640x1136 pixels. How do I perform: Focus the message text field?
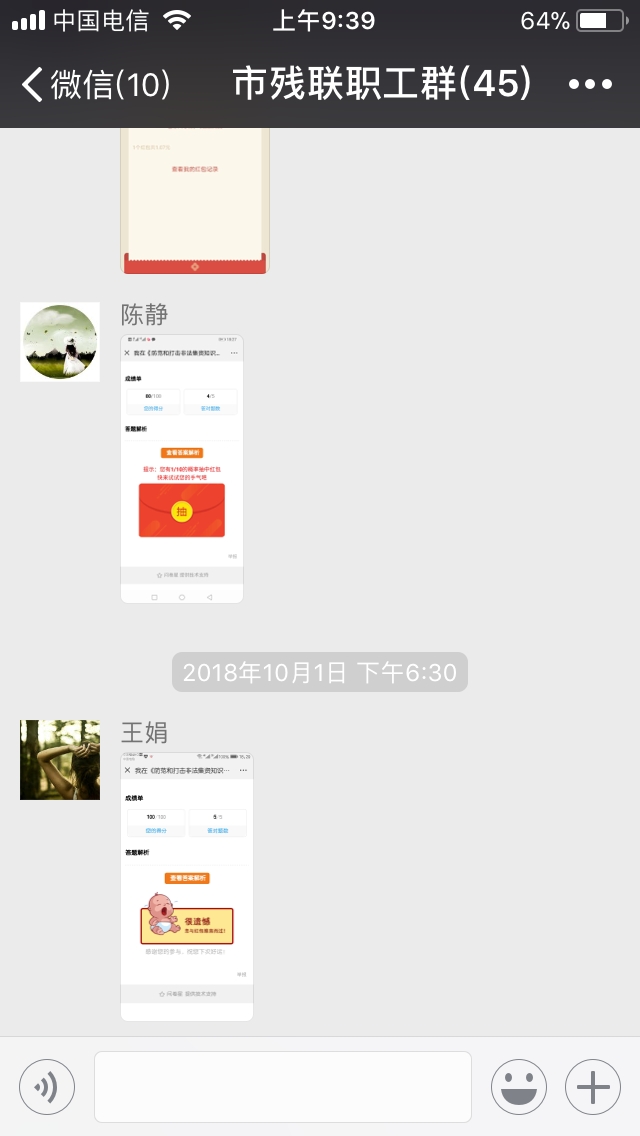tap(283, 1087)
